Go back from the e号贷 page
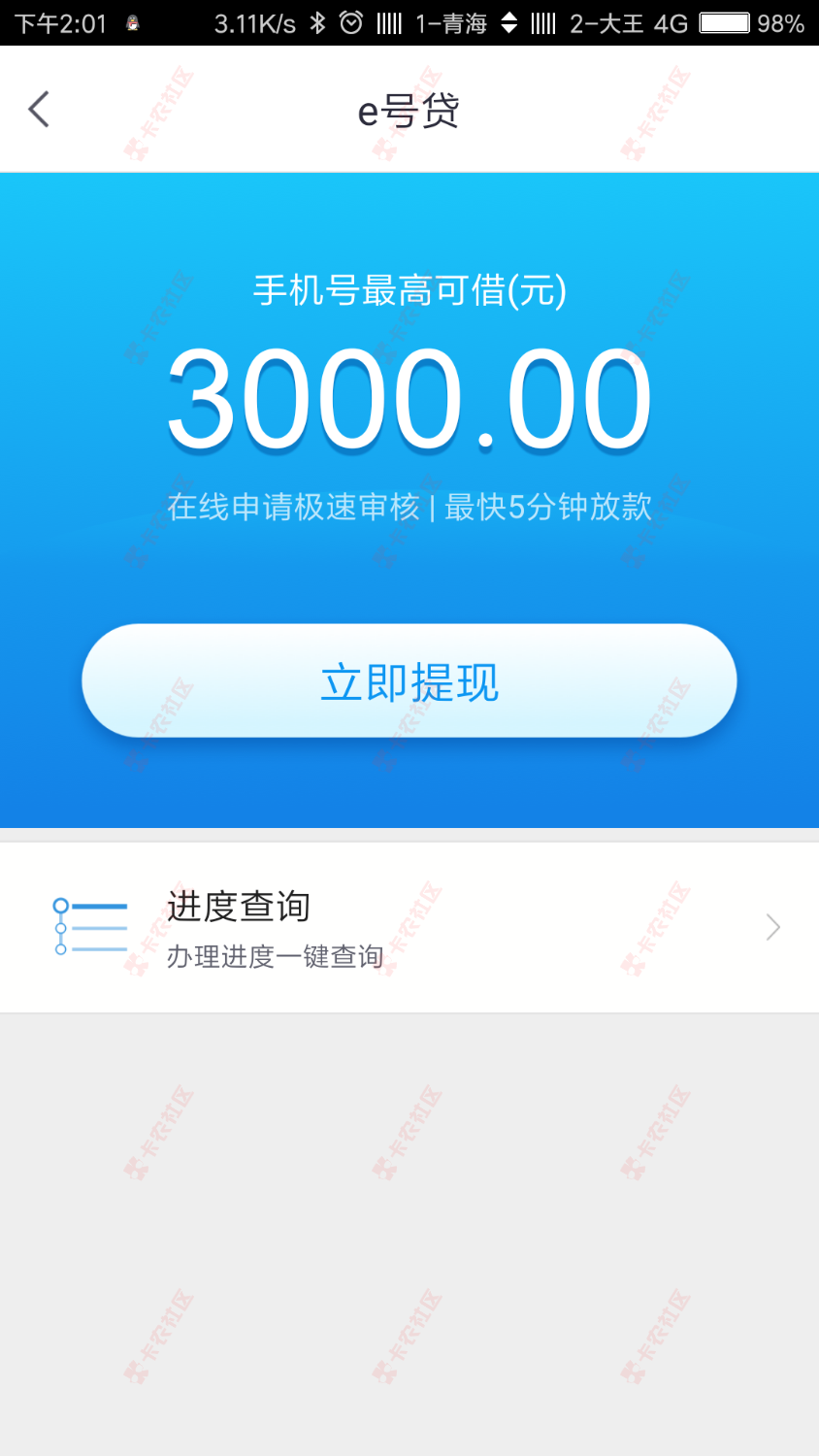Viewport: 819px width, 1456px height. [39, 110]
